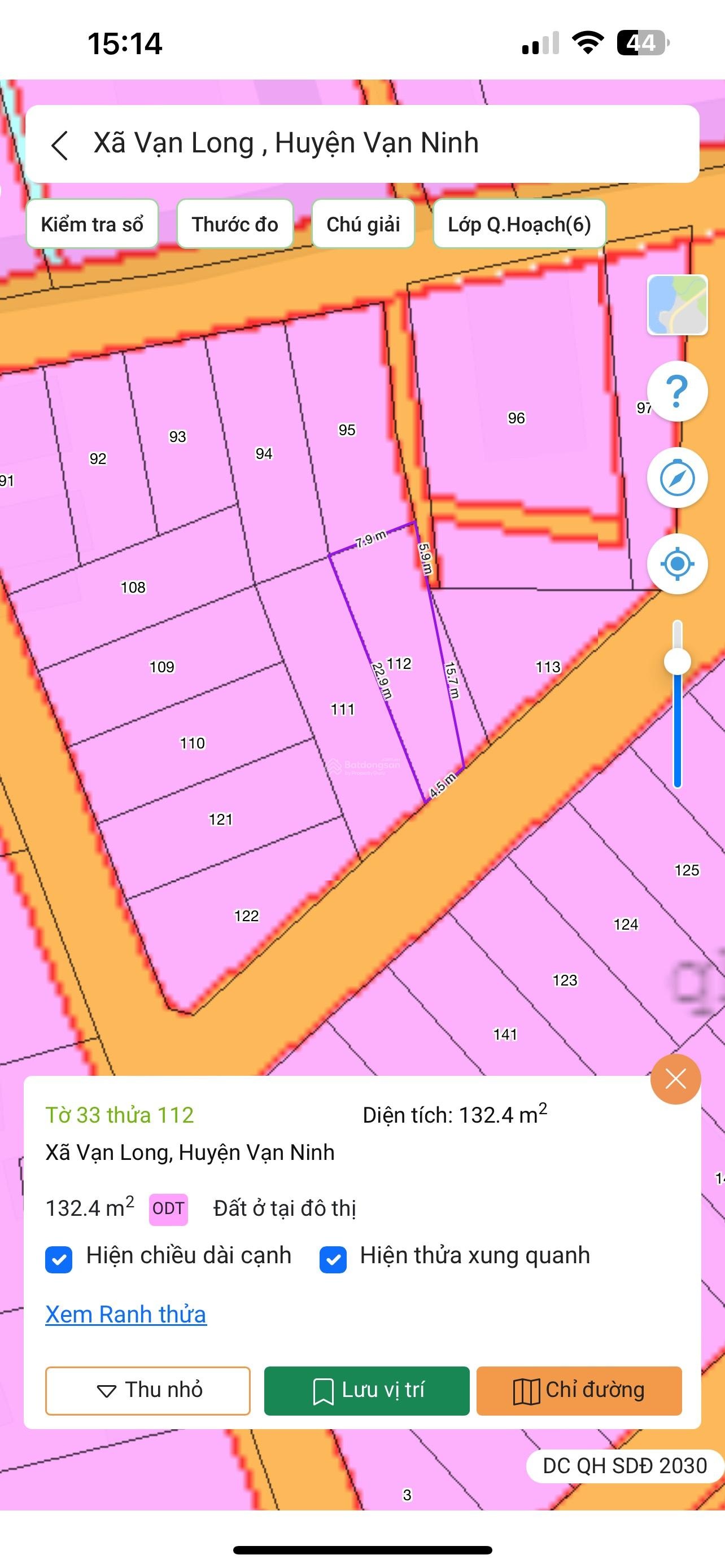Switch the map base layer thumbnail
This screenshot has width=725, height=1568.
[677, 304]
